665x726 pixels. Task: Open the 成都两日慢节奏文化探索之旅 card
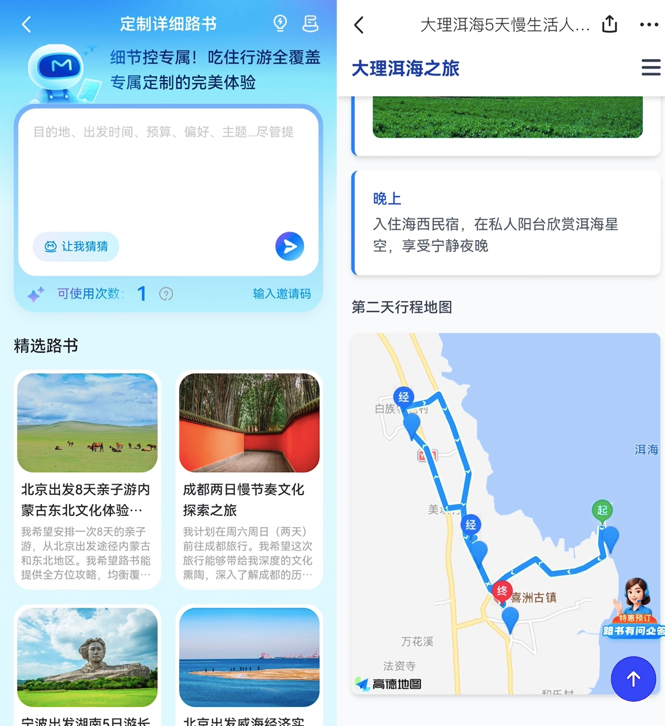[x=249, y=478]
